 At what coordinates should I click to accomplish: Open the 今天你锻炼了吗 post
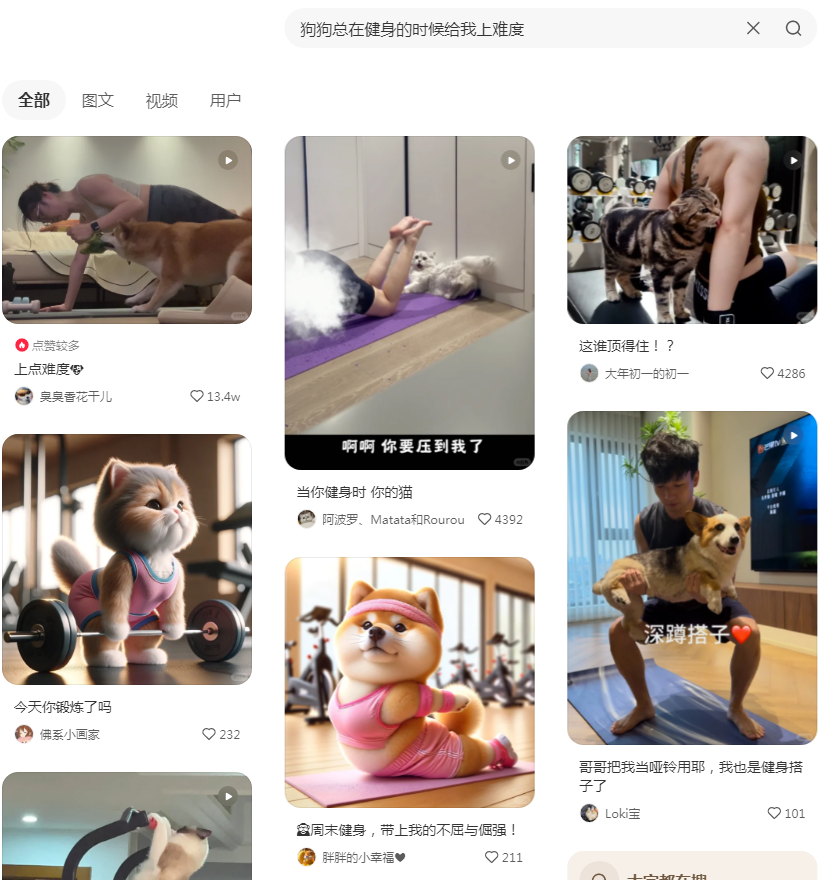coord(127,559)
